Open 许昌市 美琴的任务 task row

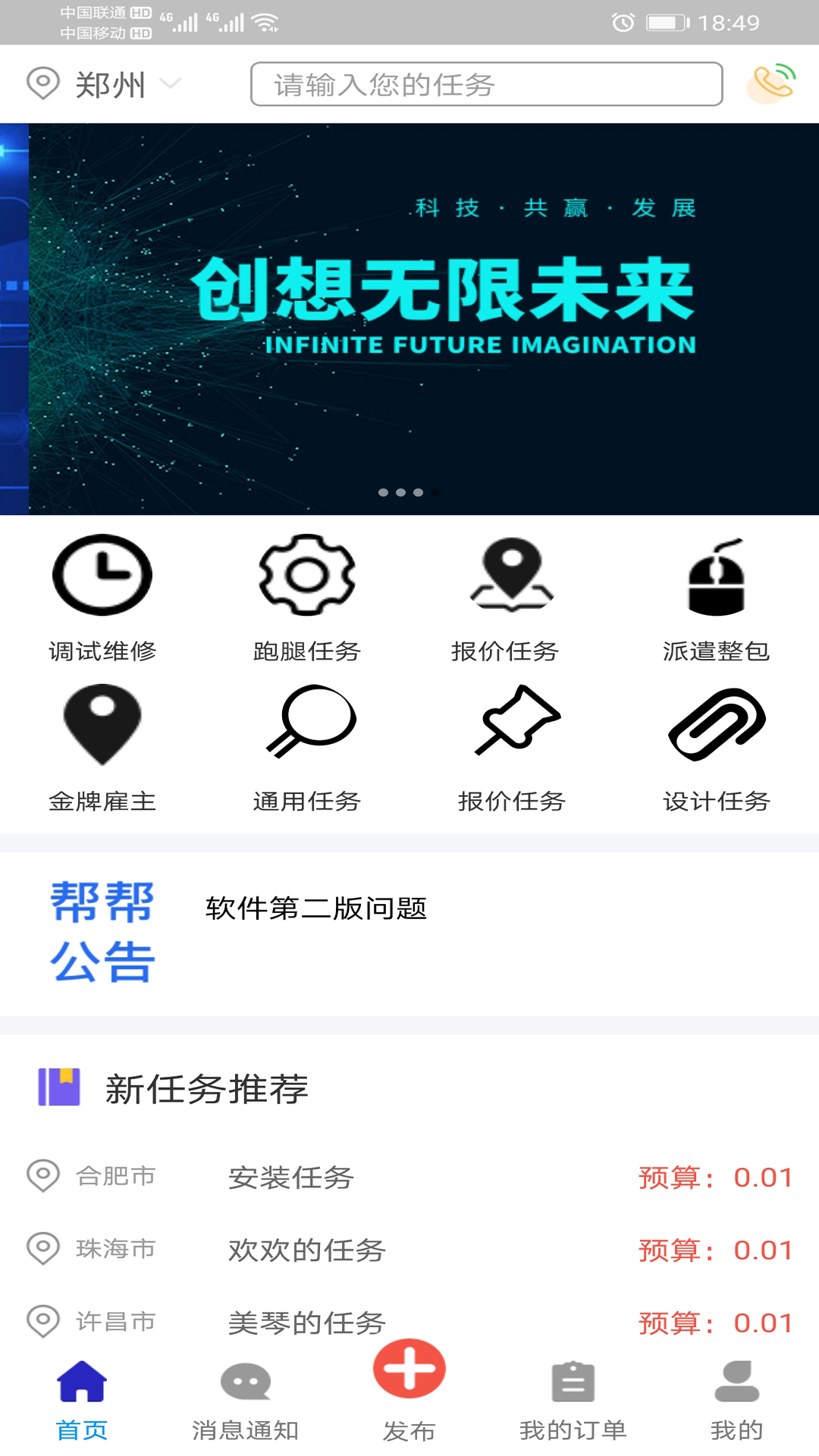point(409,1321)
